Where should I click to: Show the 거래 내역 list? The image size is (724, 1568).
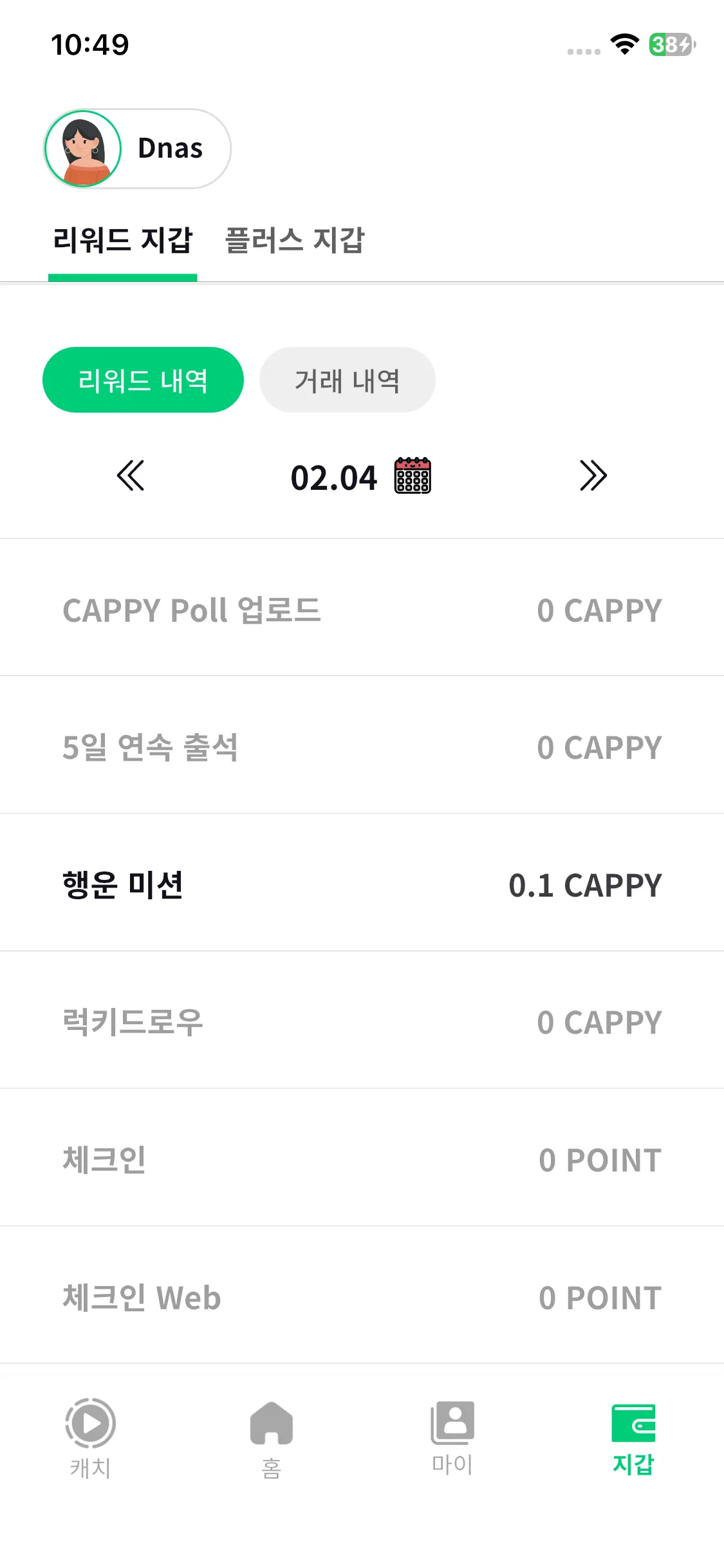[x=347, y=380]
